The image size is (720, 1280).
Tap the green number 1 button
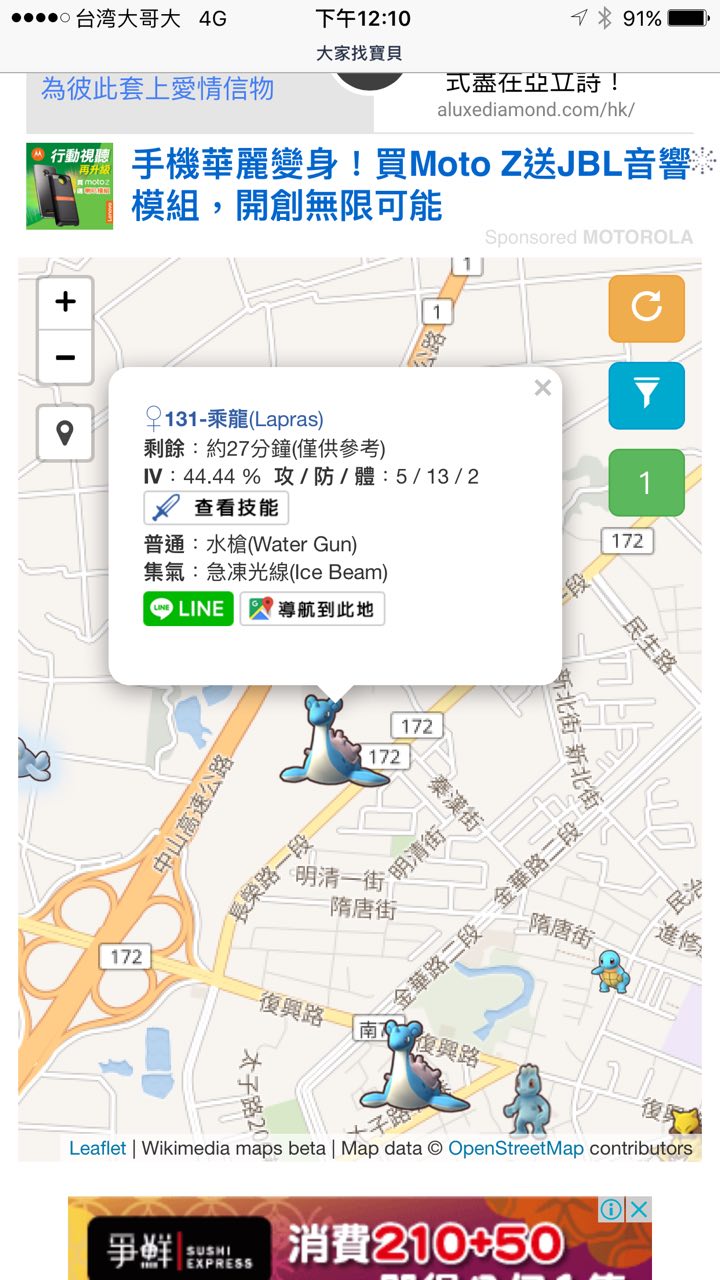click(x=646, y=483)
